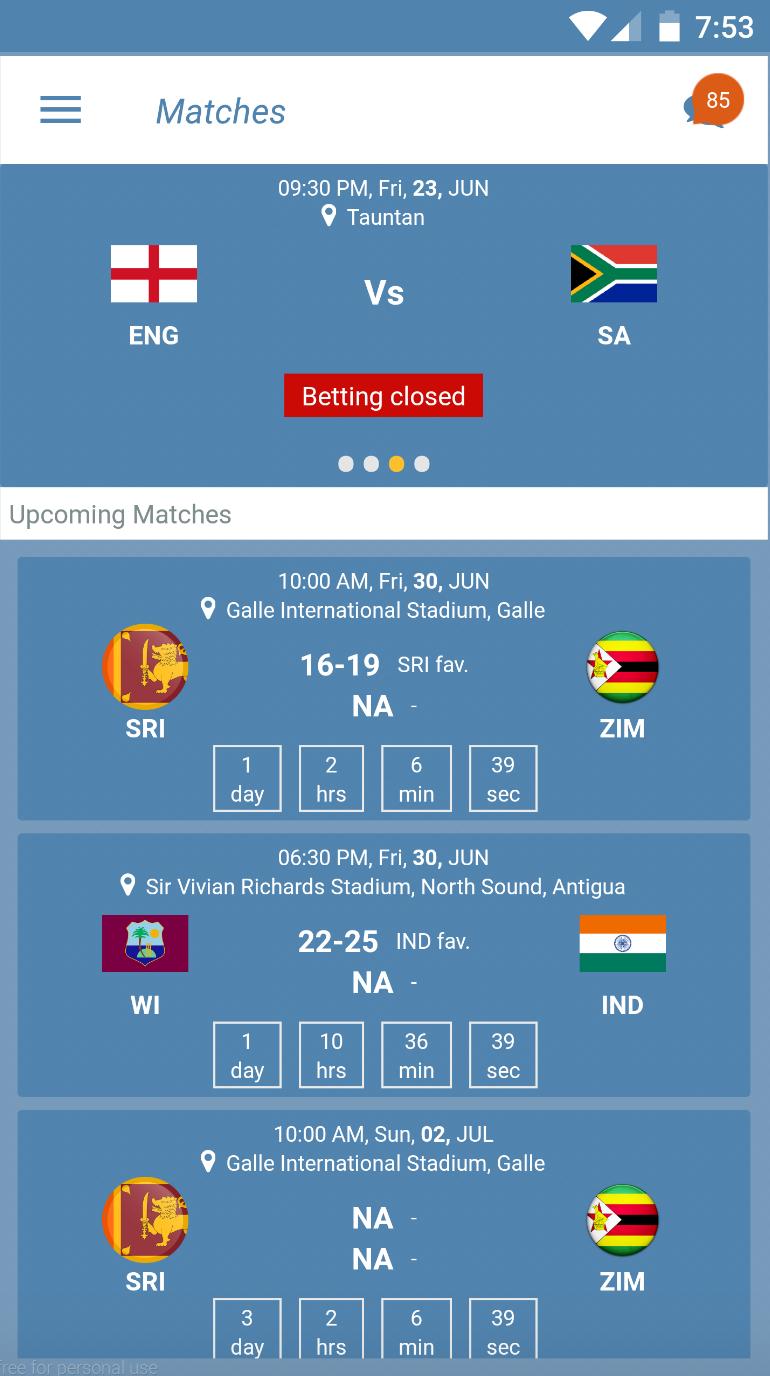Open the WI vs IND match card

(384, 964)
